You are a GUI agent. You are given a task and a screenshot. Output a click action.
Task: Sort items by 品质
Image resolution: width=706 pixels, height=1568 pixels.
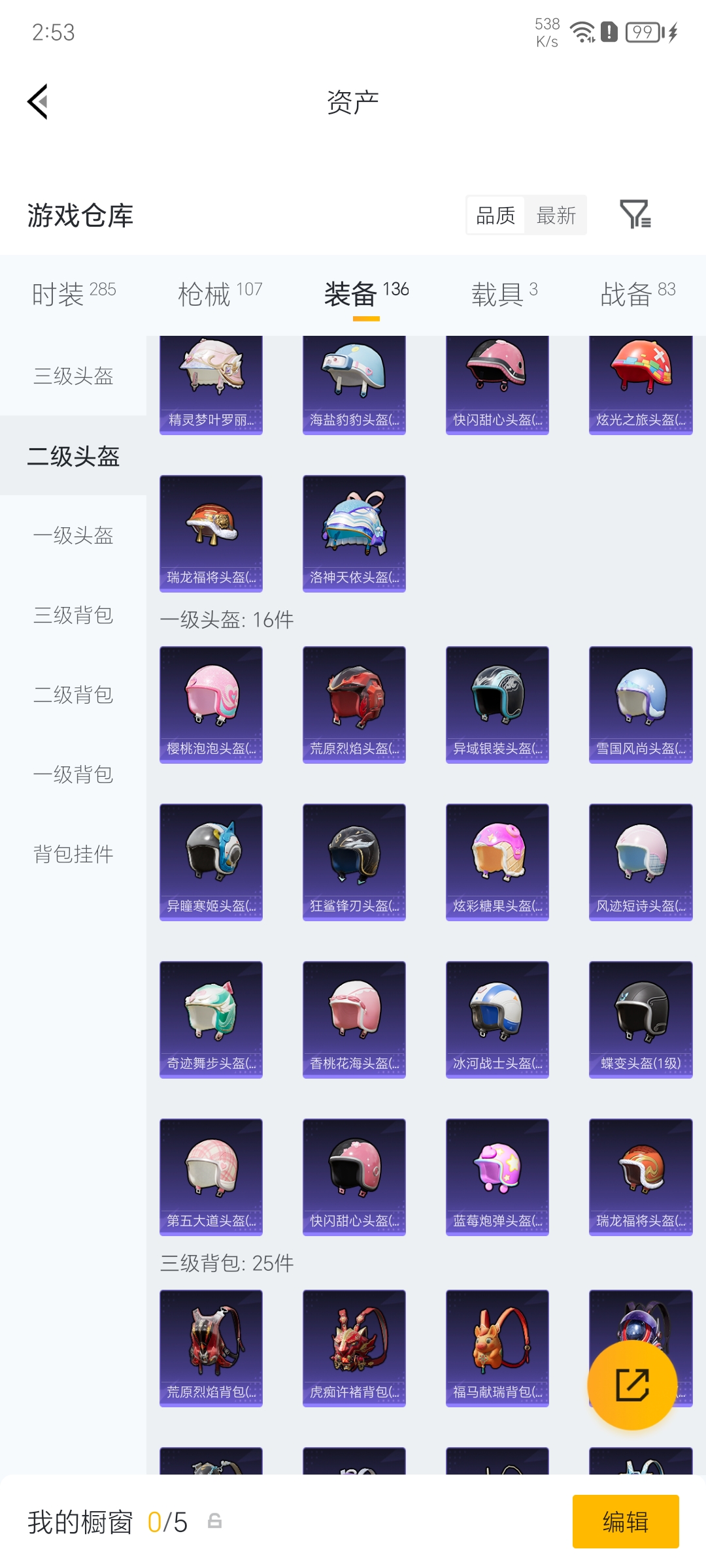pos(496,215)
